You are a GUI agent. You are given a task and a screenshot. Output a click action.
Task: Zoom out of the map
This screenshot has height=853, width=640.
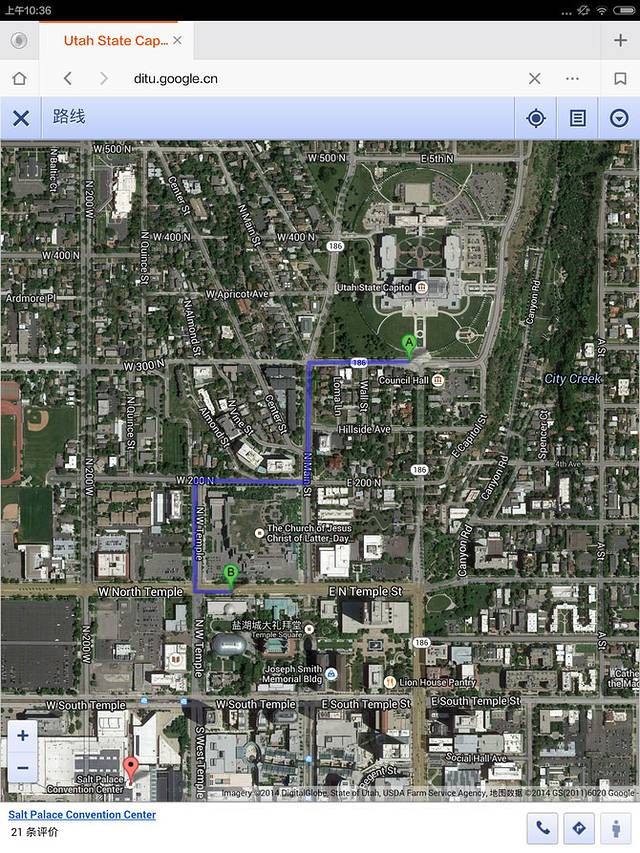pos(23,770)
